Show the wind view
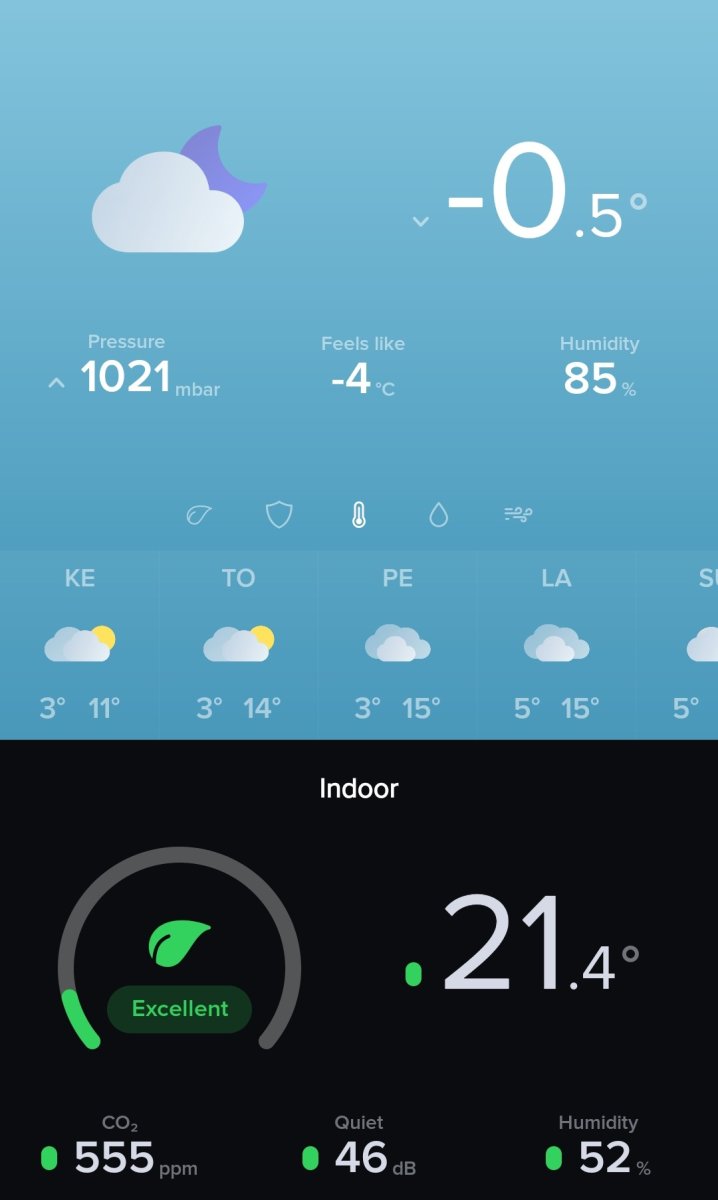This screenshot has height=1200, width=718. pos(518,515)
